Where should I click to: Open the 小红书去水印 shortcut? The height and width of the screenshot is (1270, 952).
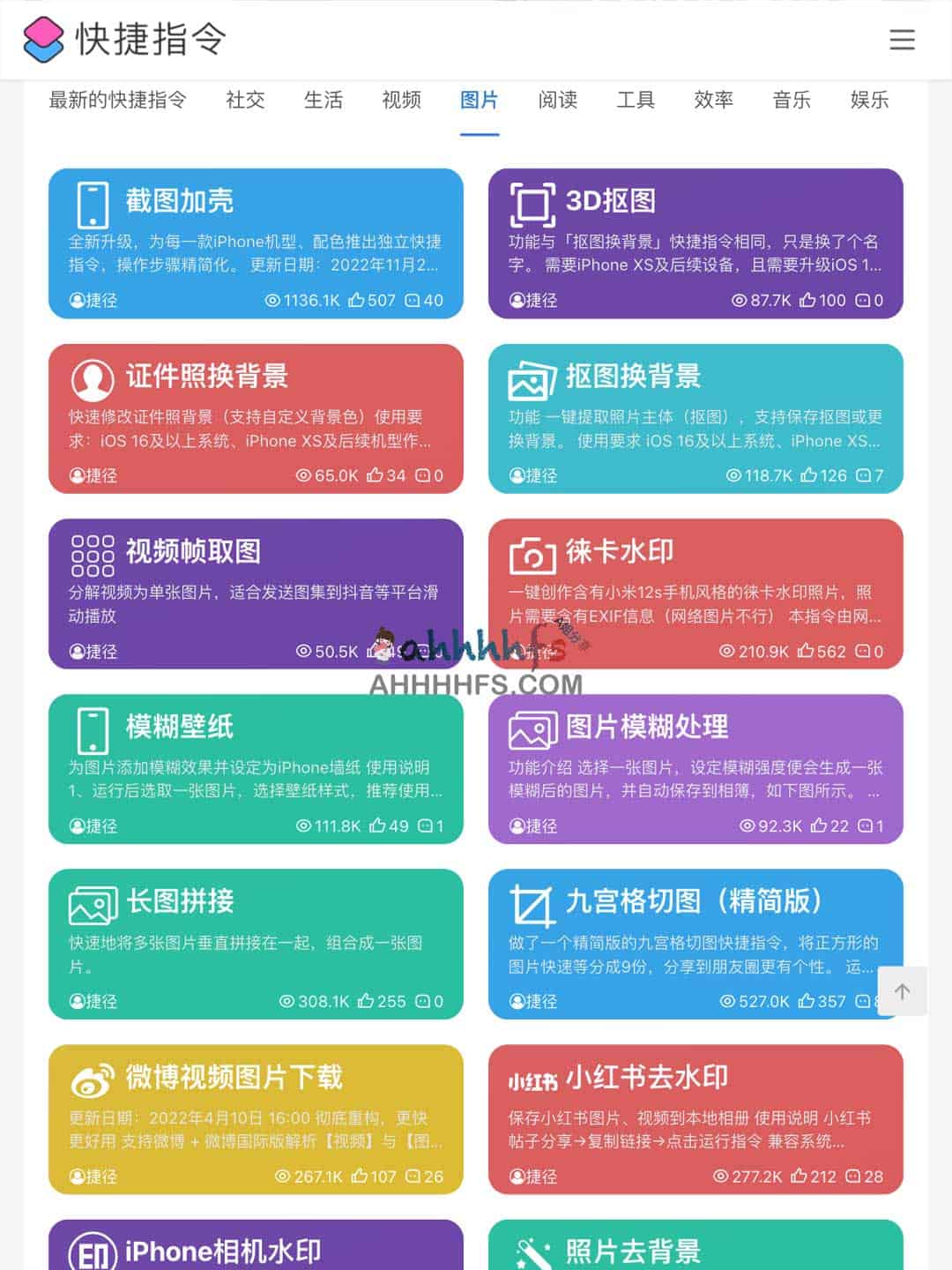pos(695,1119)
